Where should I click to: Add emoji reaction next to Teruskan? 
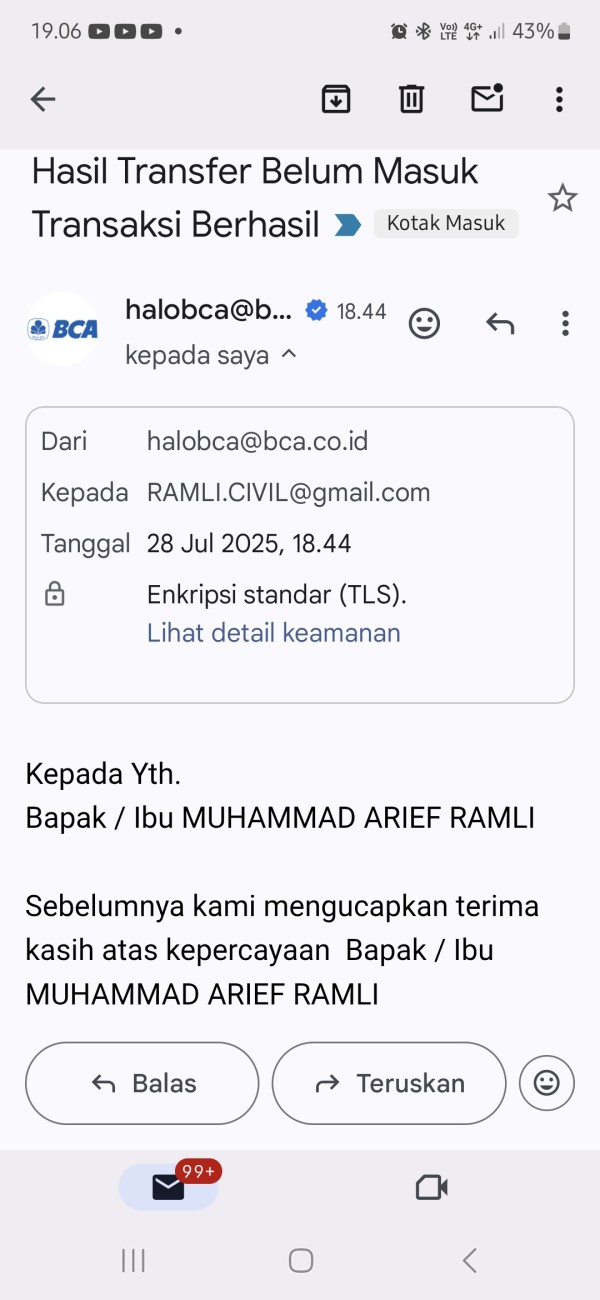click(x=547, y=1083)
